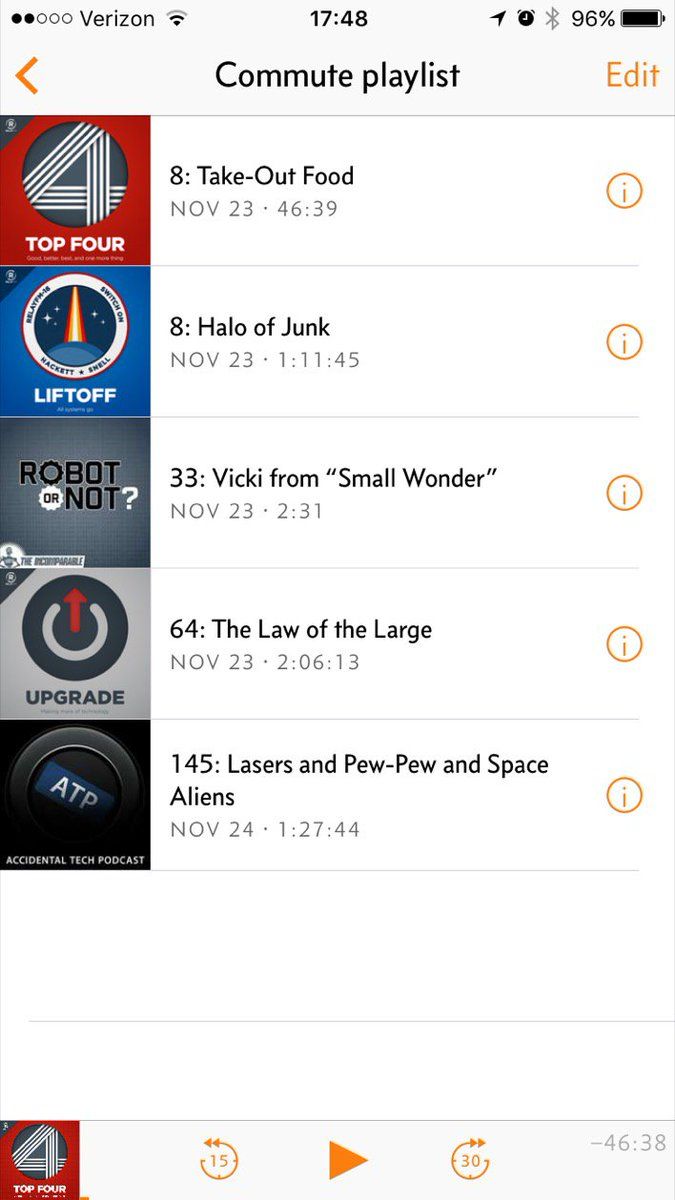Screen dimensions: 675x1200
Task: Go back from Commute playlist
Action: [x=27, y=76]
